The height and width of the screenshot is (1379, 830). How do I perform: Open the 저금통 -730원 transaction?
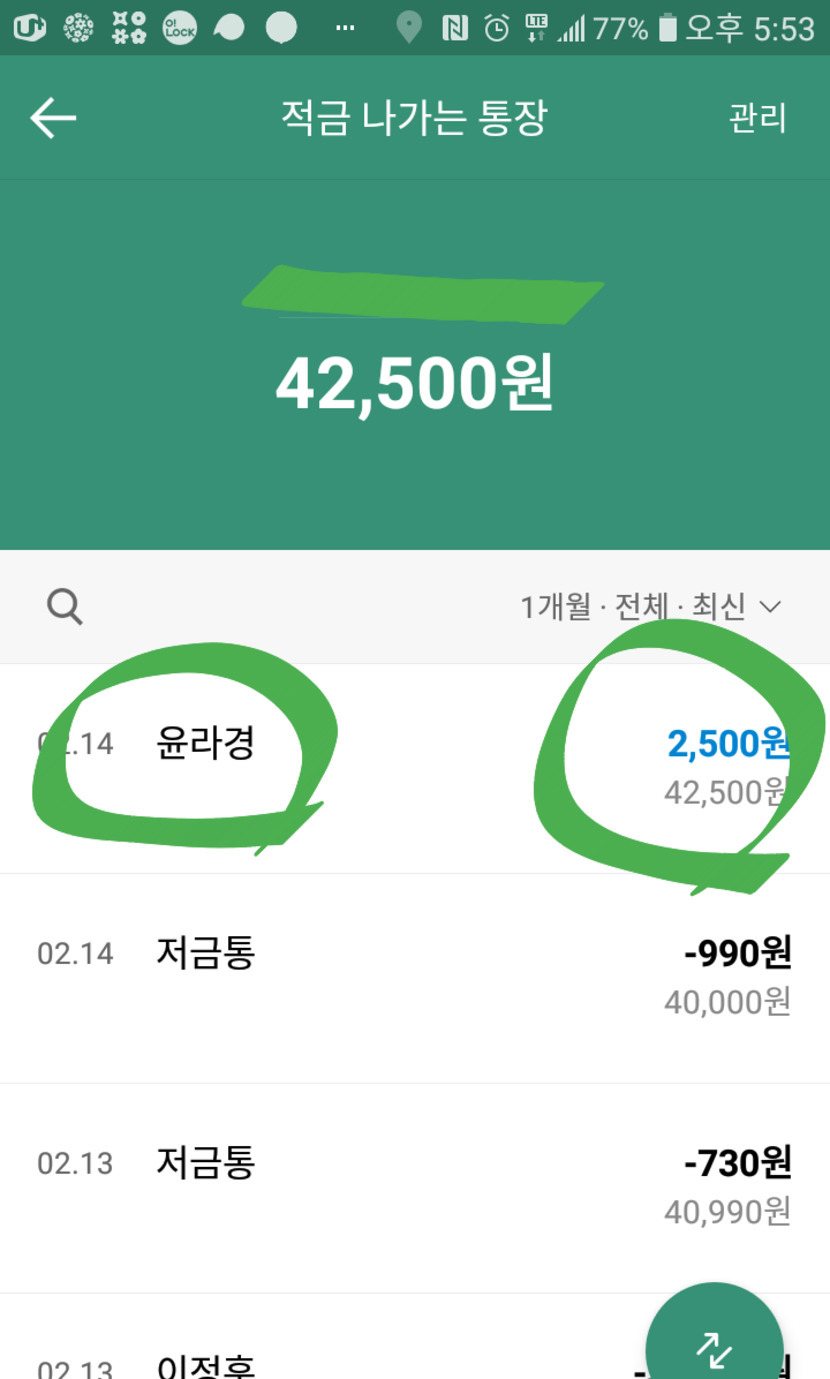[x=414, y=1187]
